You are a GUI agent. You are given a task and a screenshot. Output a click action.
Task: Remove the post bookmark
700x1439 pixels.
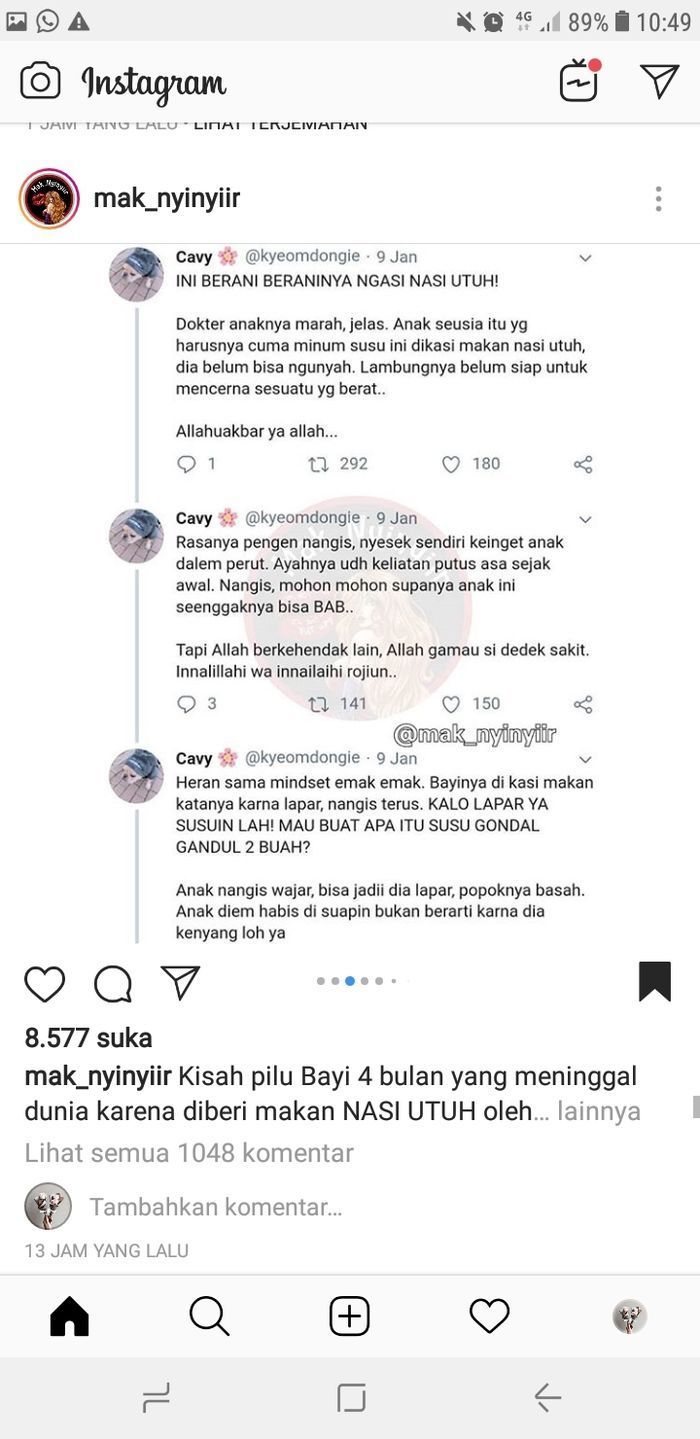point(655,981)
